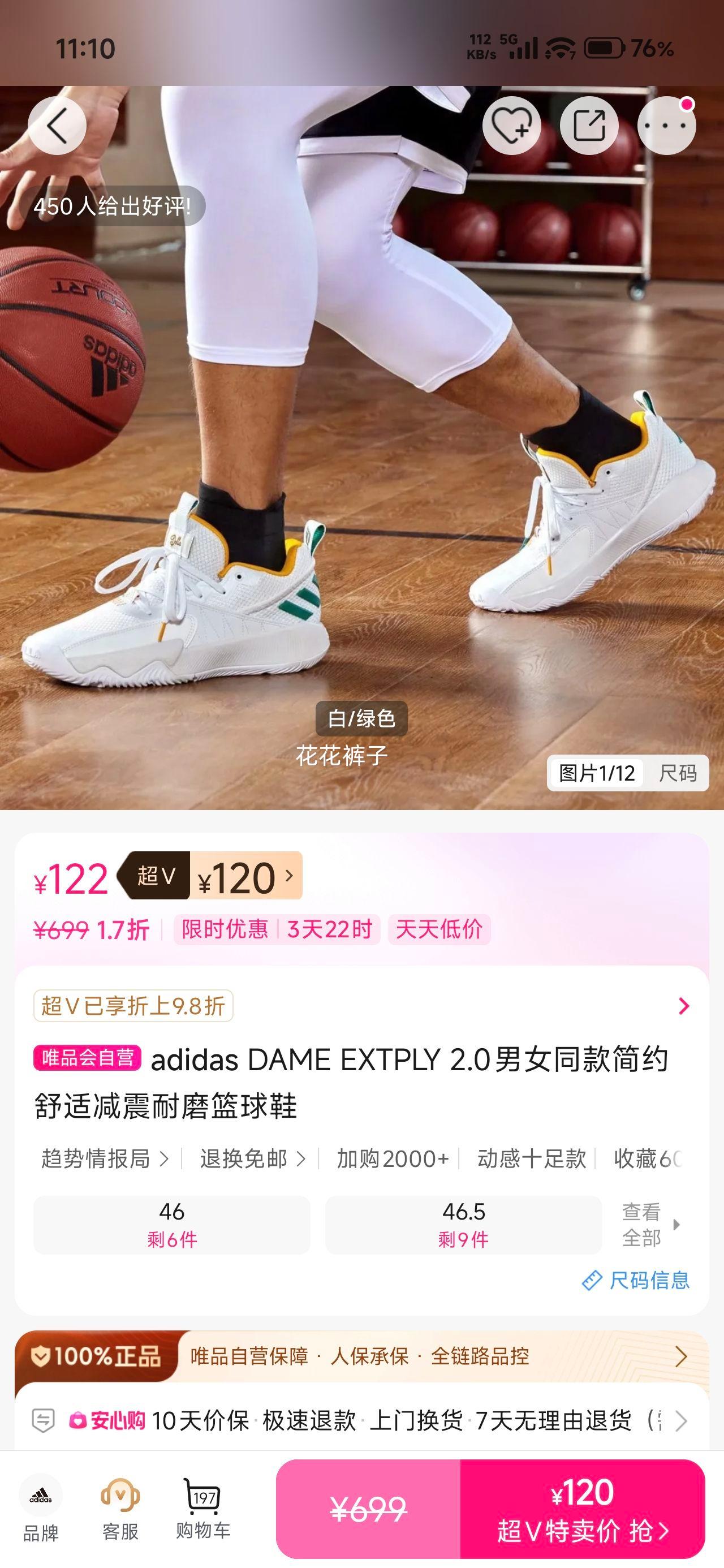
Task: Select the 白/绿色 colorway label
Action: pos(361,719)
